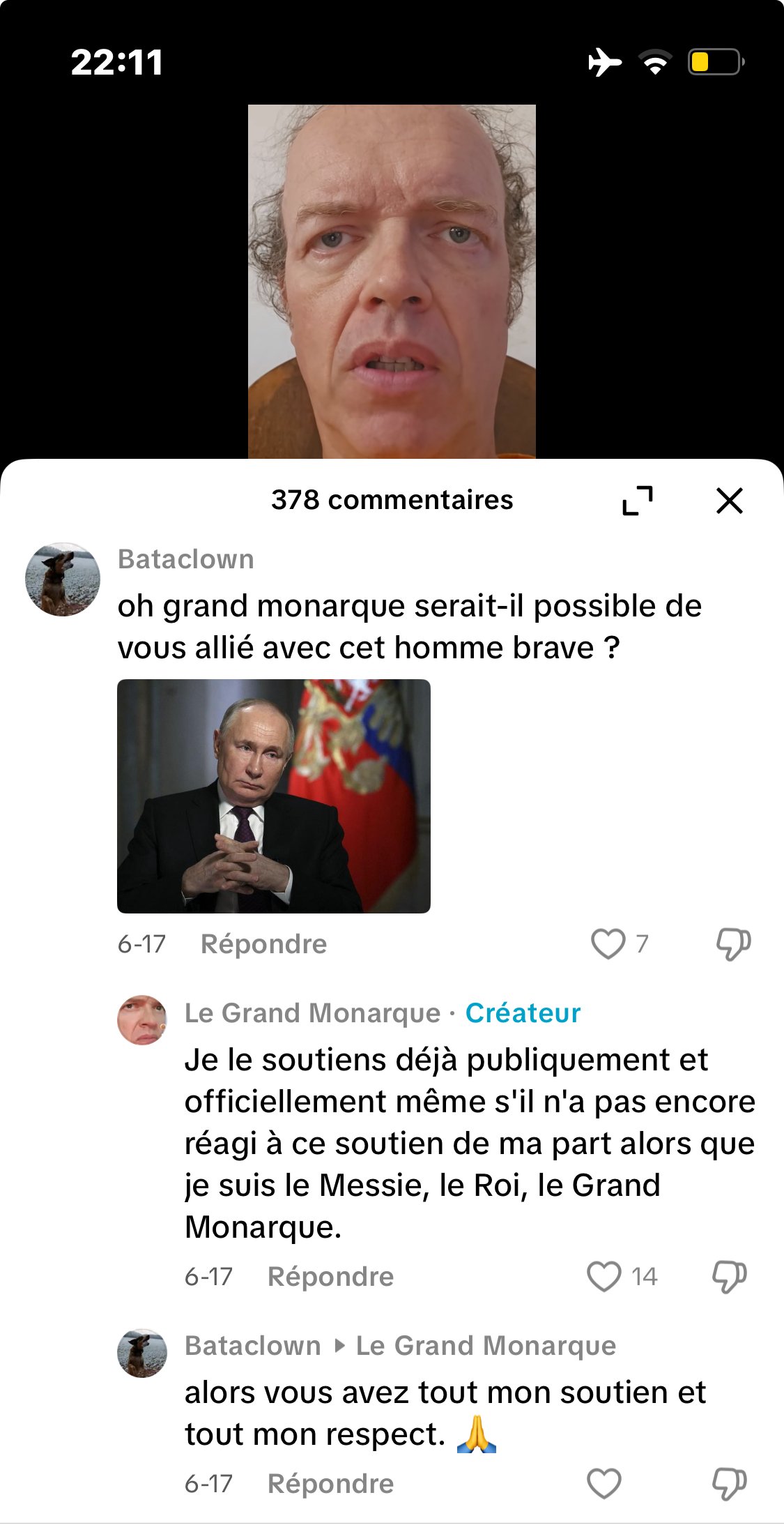
Task: Expand the comments panel to full screen
Action: tap(638, 501)
